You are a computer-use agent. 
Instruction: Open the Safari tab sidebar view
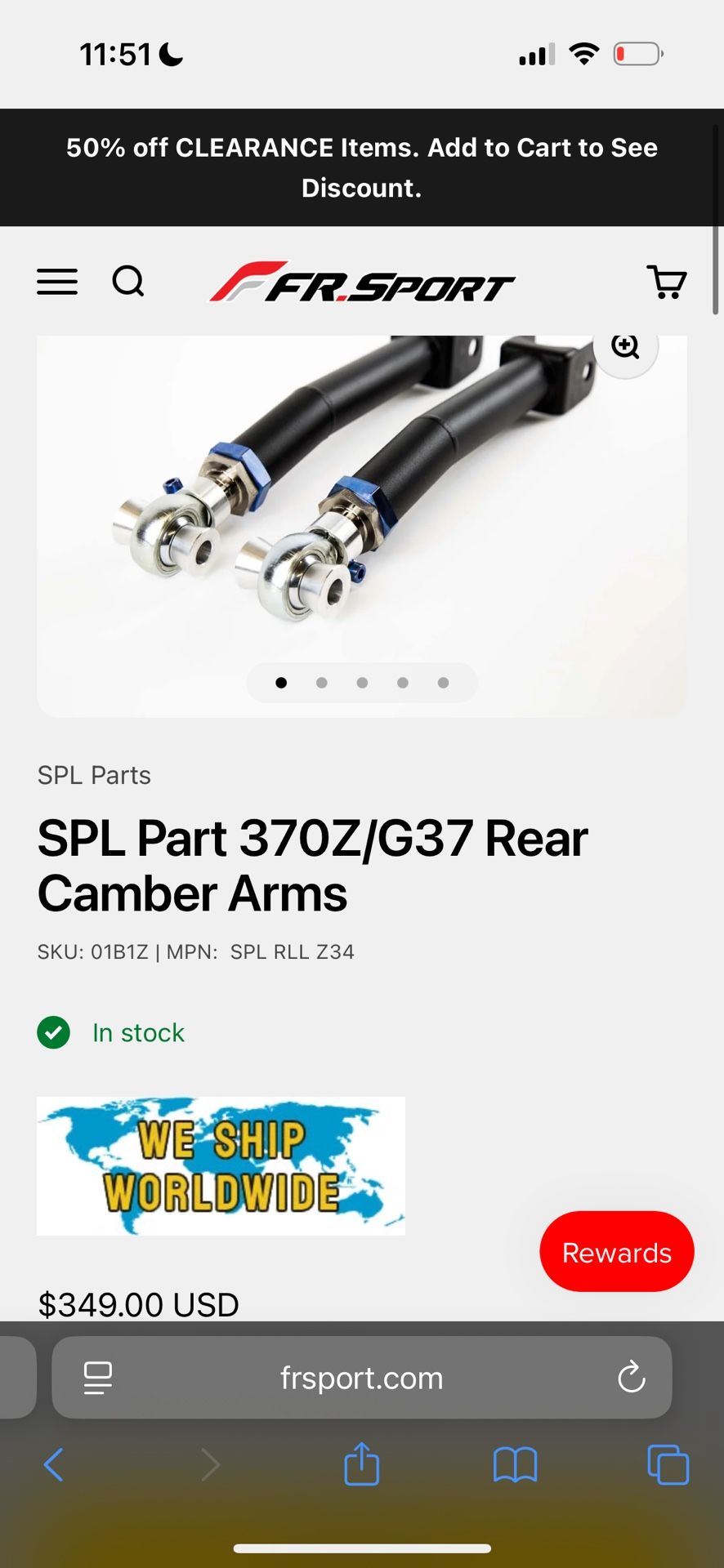coord(97,1378)
